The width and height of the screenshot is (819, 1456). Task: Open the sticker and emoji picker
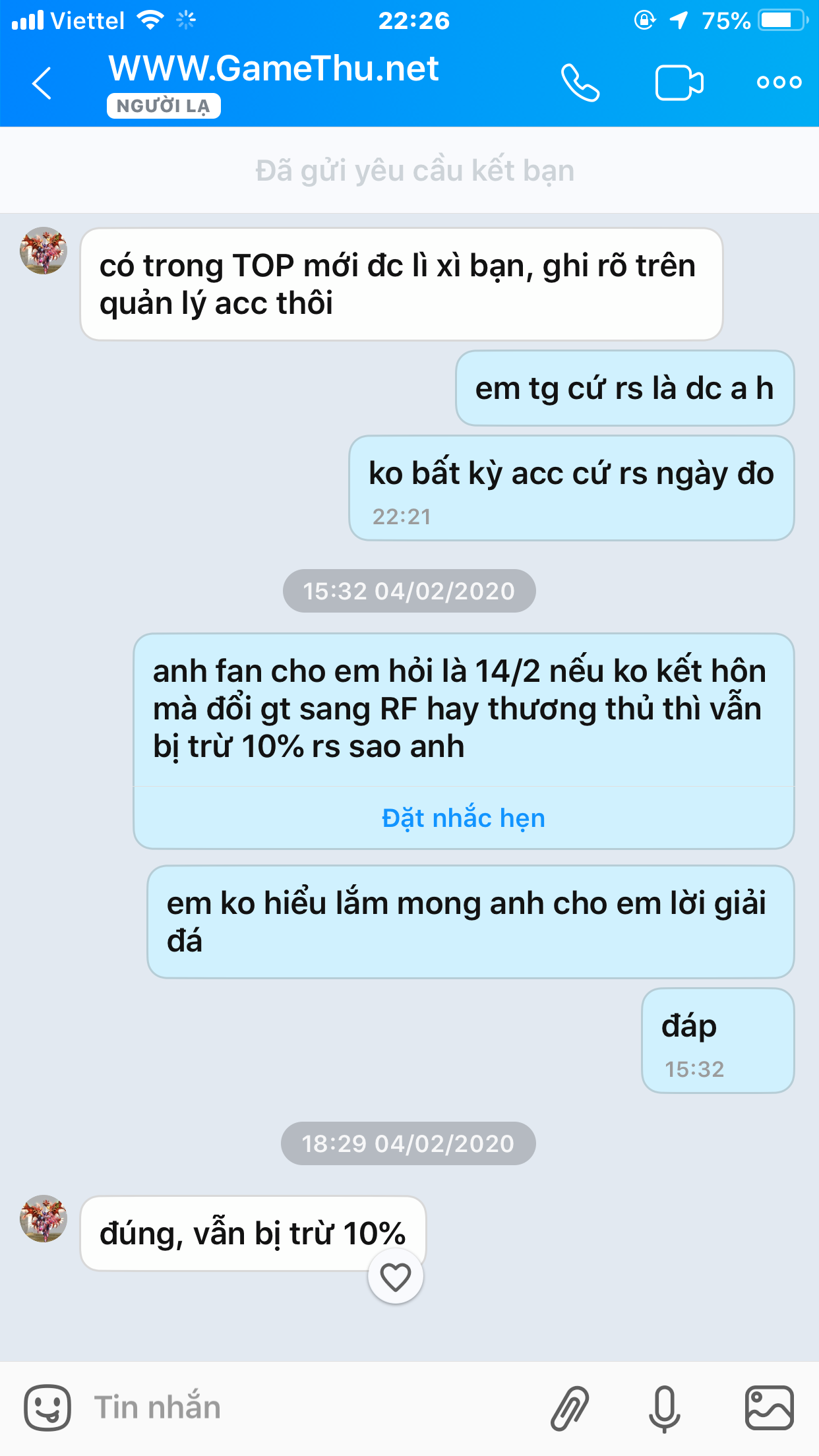click(x=47, y=1407)
